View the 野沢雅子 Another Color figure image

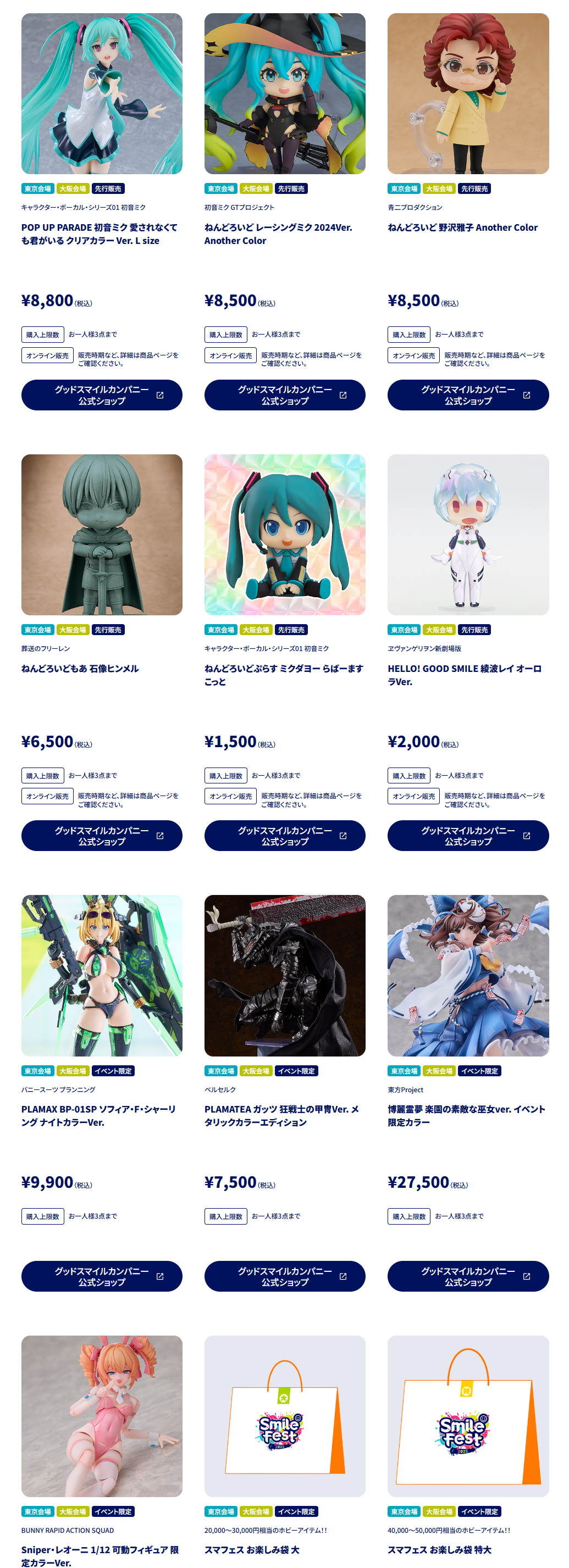click(468, 94)
